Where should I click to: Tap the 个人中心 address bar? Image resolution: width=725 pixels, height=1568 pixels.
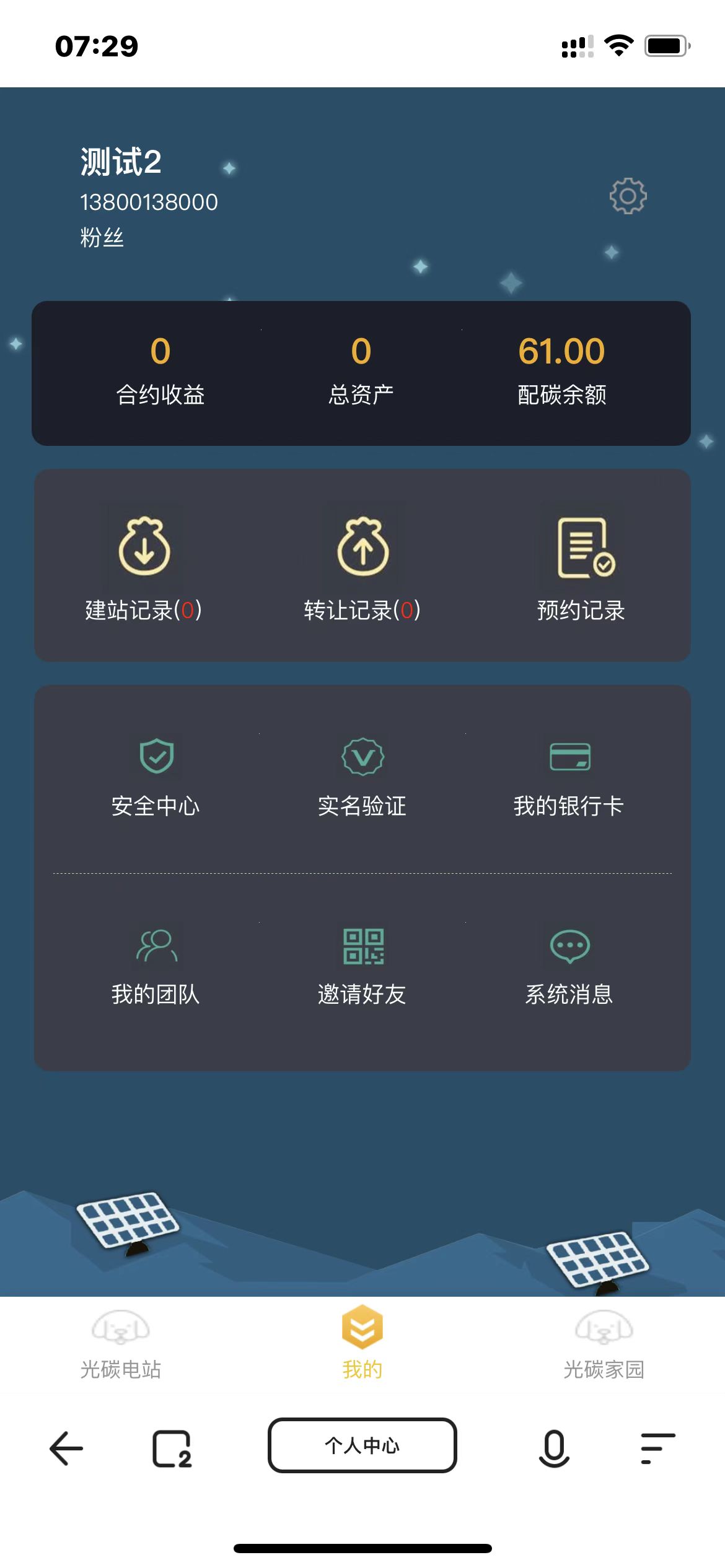(362, 1445)
